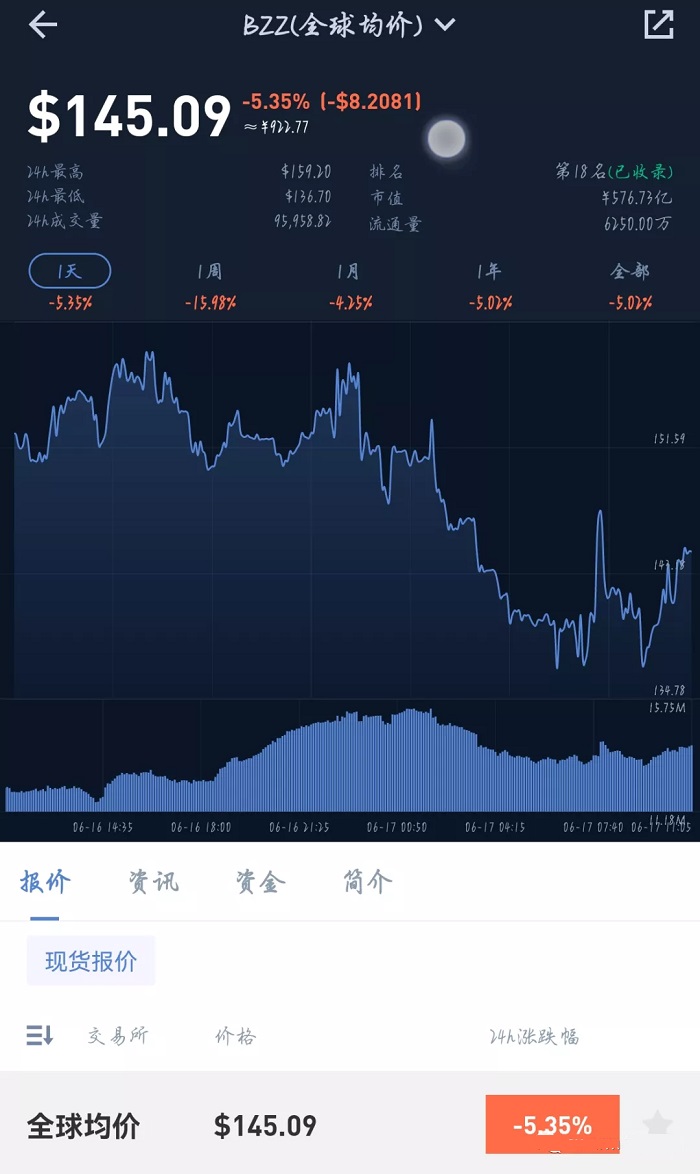Viewport: 700px width, 1174px height.
Task: Open the 全球均价 quote row
Action: (x=350, y=1123)
